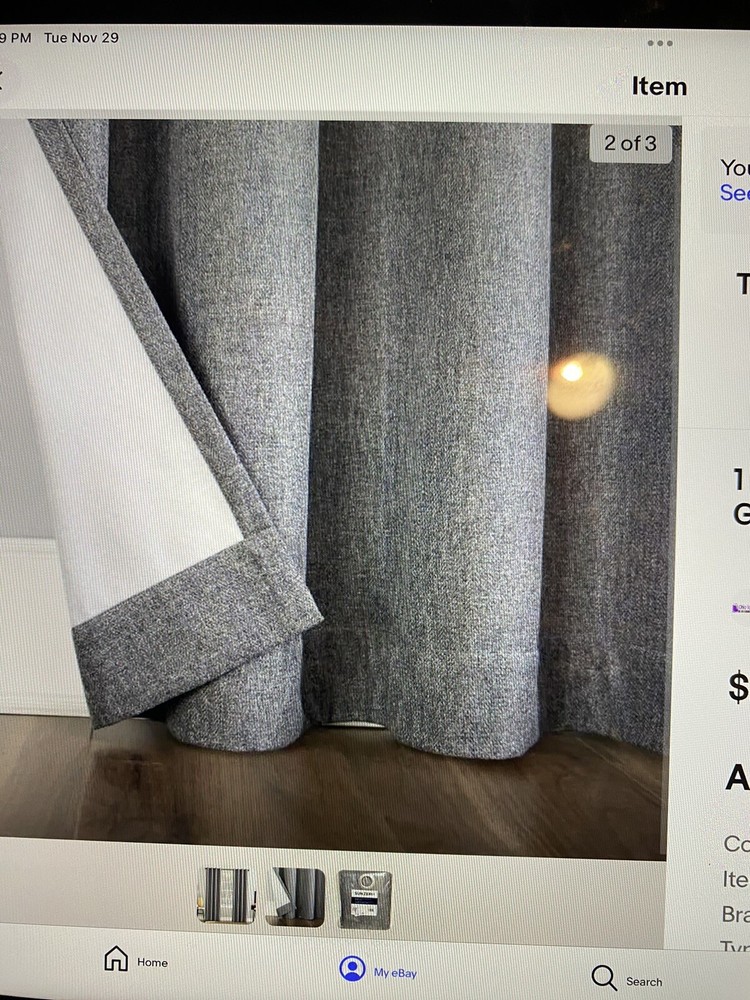Screen dimensions: 750x1000
Task: Open the three-dot overflow menu
Action: coord(660,43)
